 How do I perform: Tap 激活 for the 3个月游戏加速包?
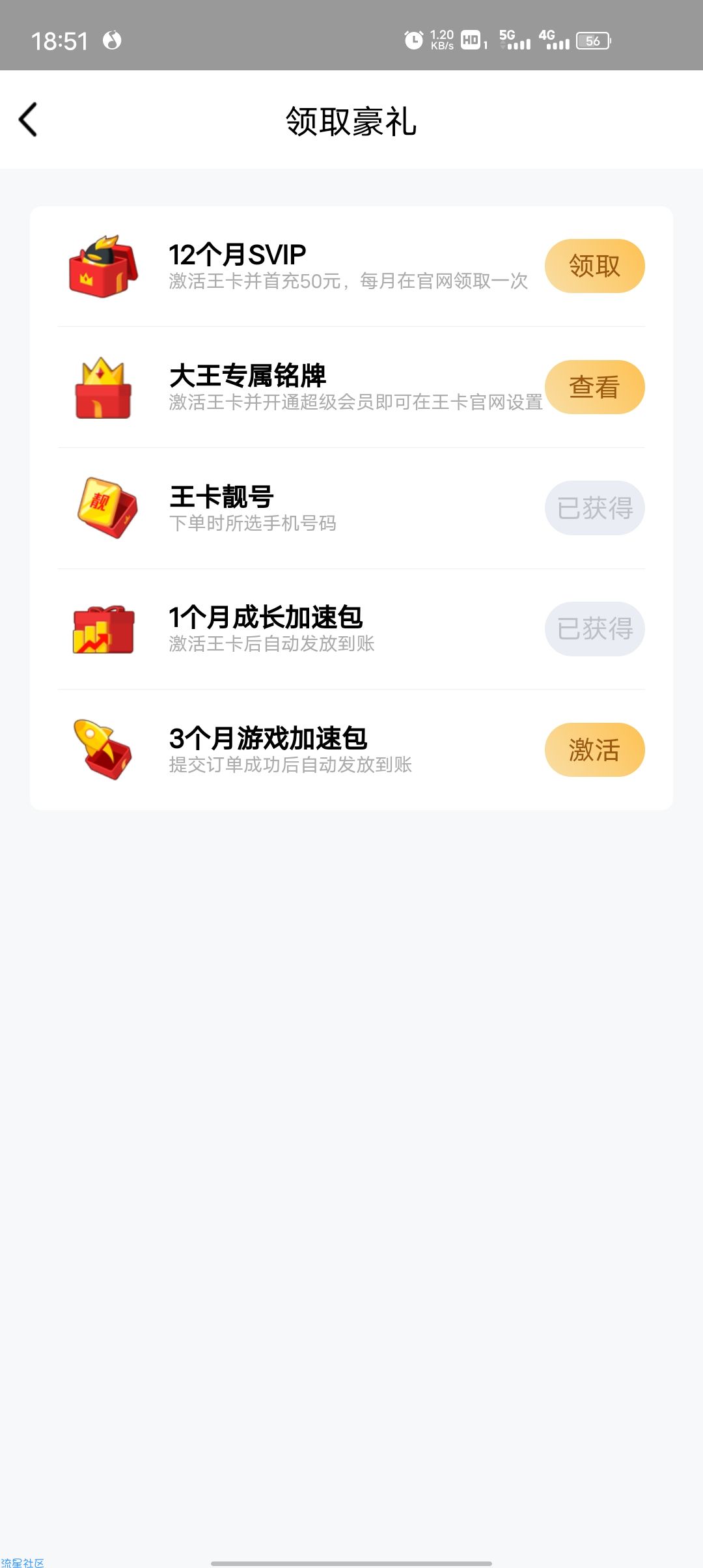(594, 749)
